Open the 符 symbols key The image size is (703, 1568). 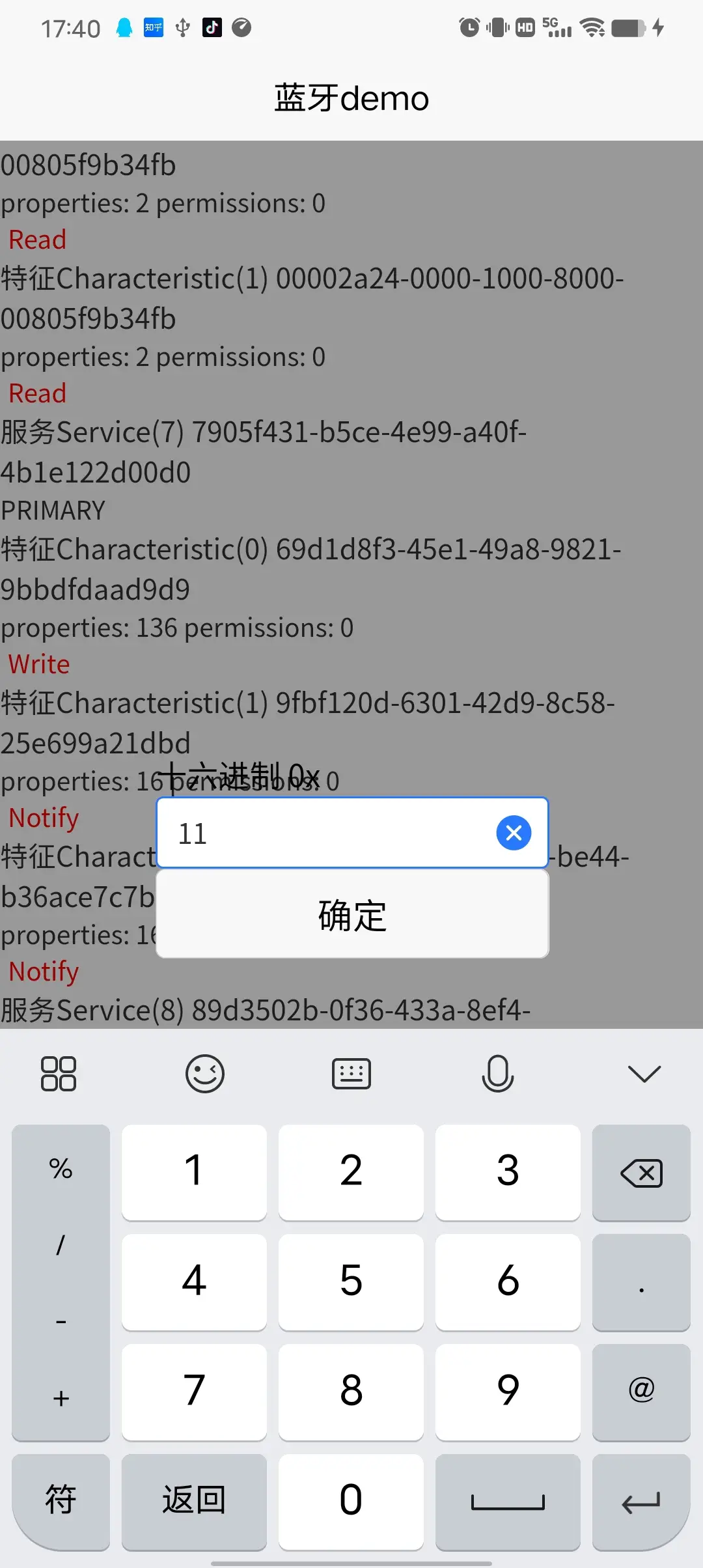(61, 1502)
